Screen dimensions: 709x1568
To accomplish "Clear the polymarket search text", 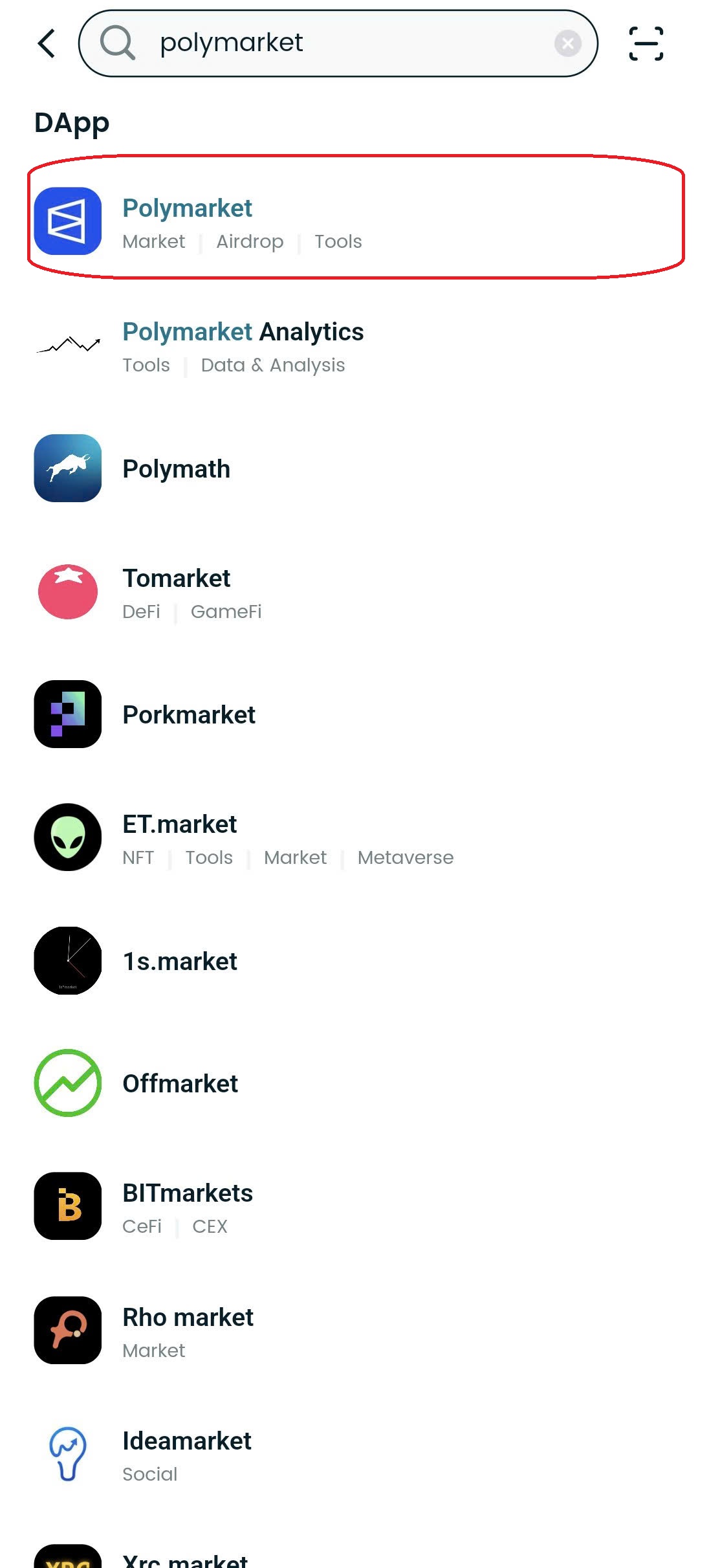I will click(567, 43).
